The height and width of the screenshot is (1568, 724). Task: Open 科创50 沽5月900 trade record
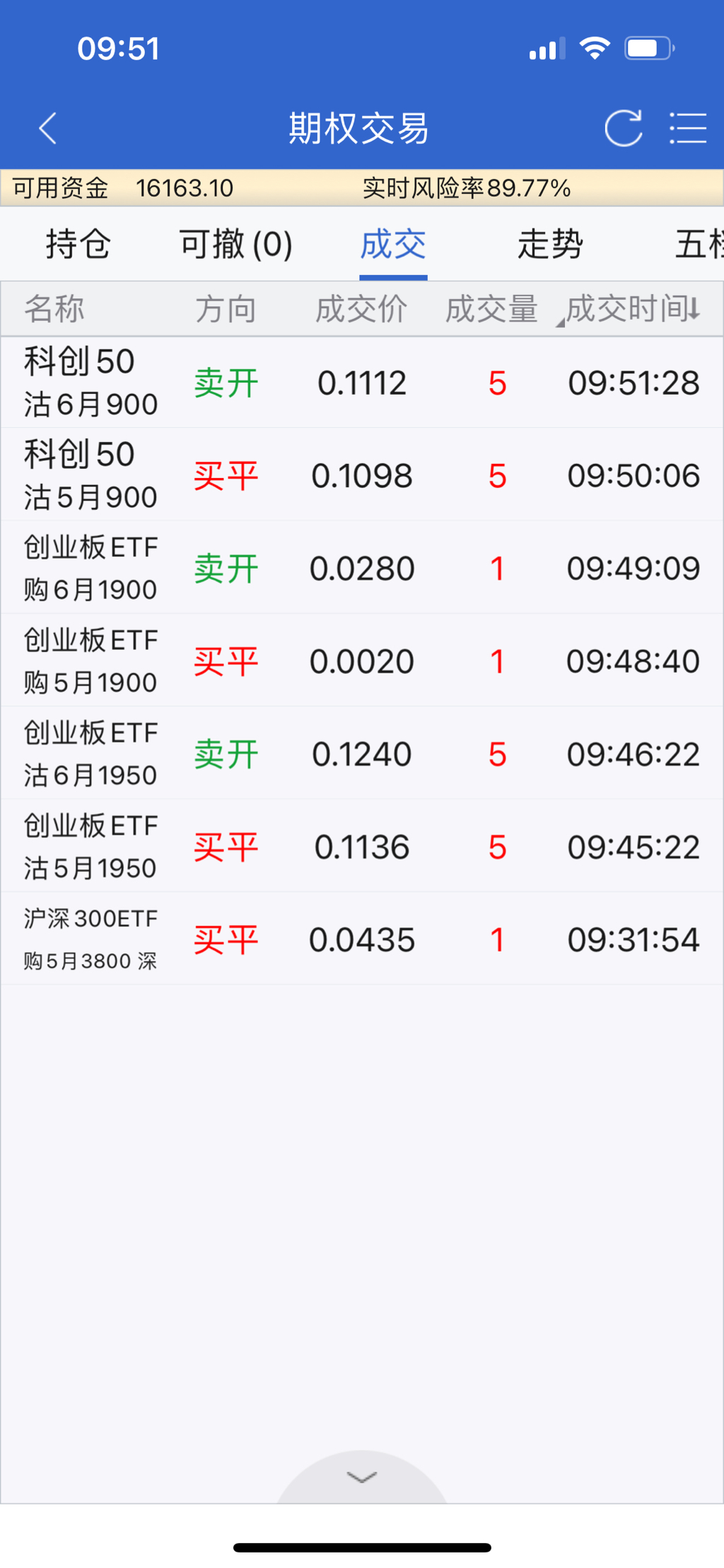pos(362,475)
